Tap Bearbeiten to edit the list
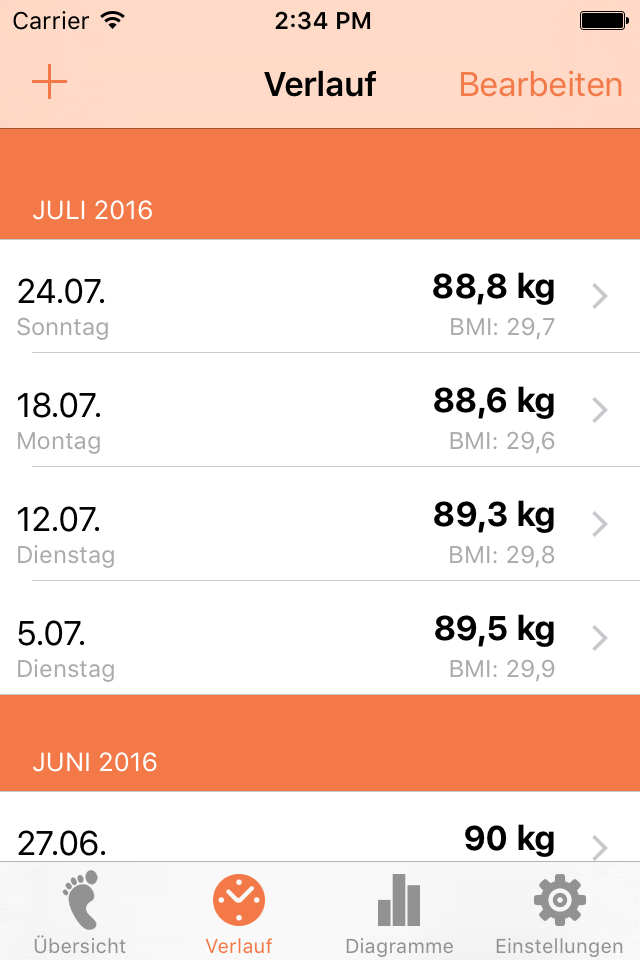 [x=540, y=85]
